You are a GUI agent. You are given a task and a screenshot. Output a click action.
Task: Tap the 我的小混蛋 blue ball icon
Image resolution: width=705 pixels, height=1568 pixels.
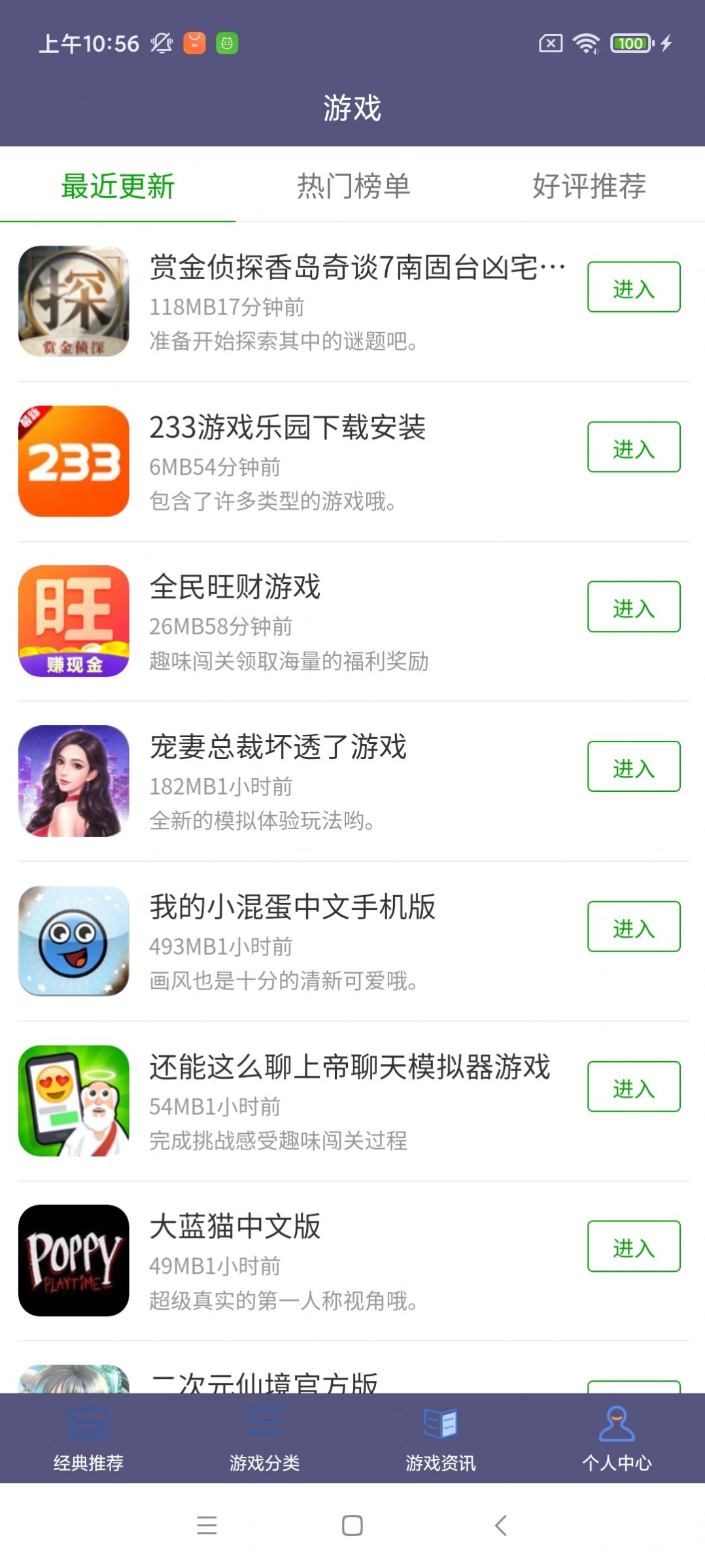pyautogui.click(x=74, y=940)
